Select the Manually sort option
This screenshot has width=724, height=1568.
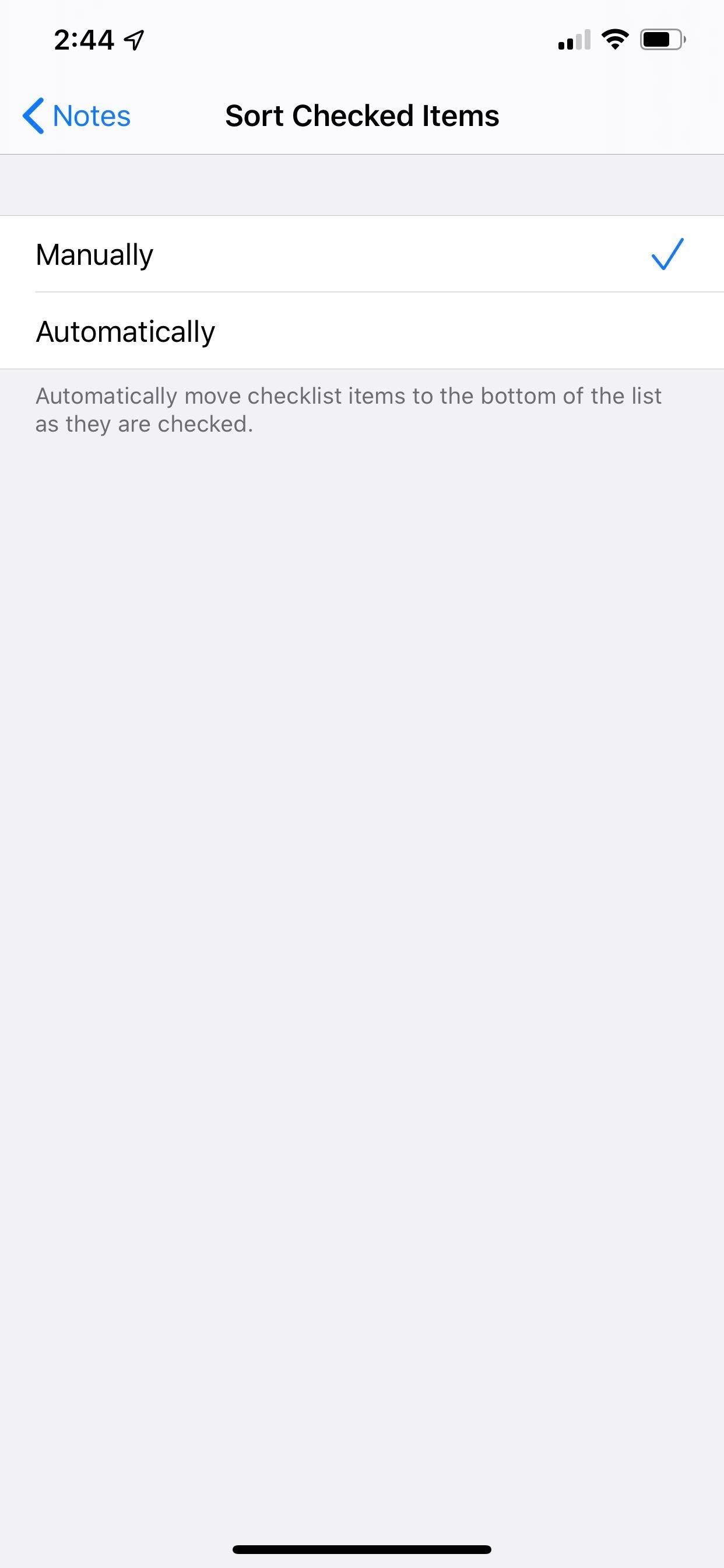tap(362, 254)
